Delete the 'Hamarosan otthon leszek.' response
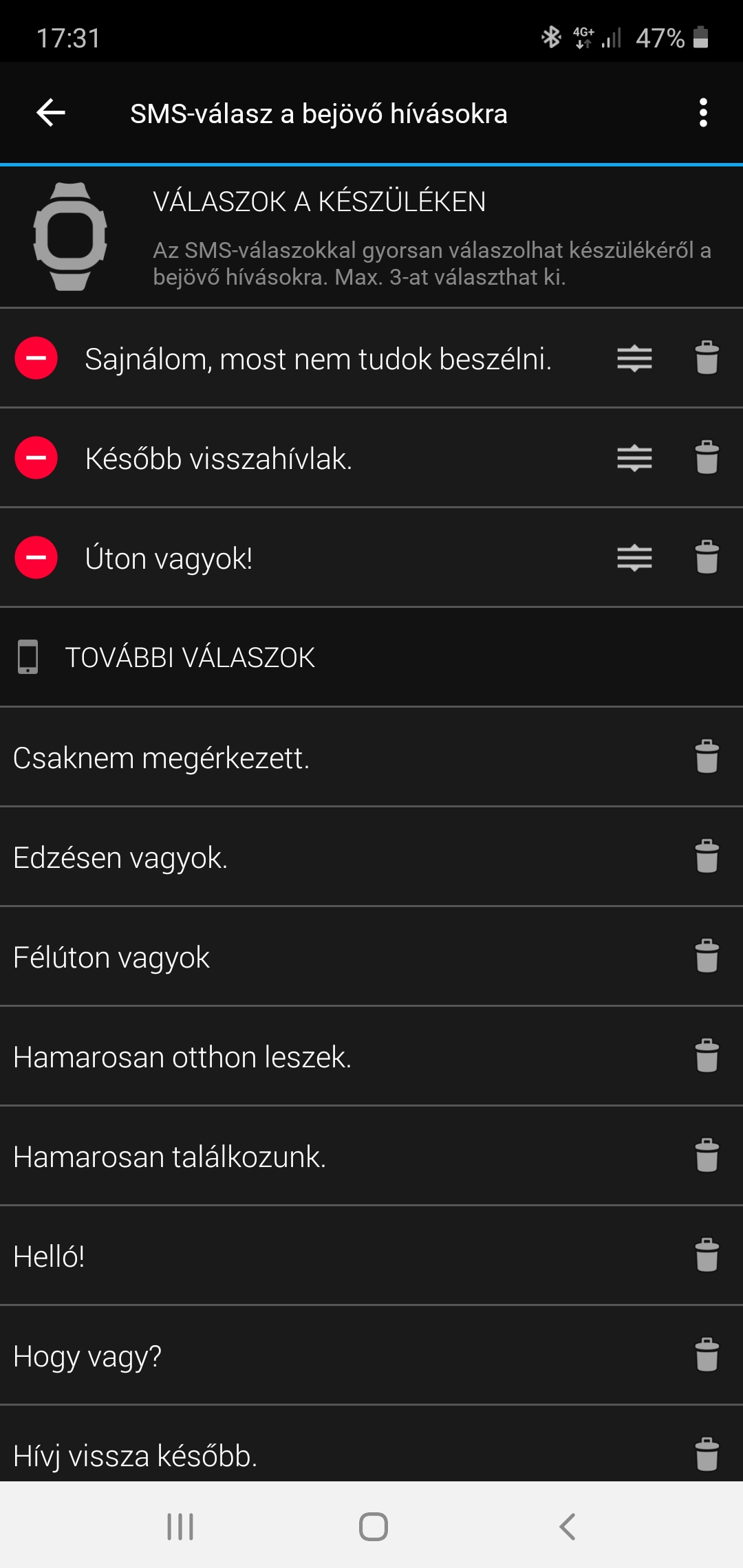Image resolution: width=743 pixels, height=1568 pixels. (x=707, y=1056)
